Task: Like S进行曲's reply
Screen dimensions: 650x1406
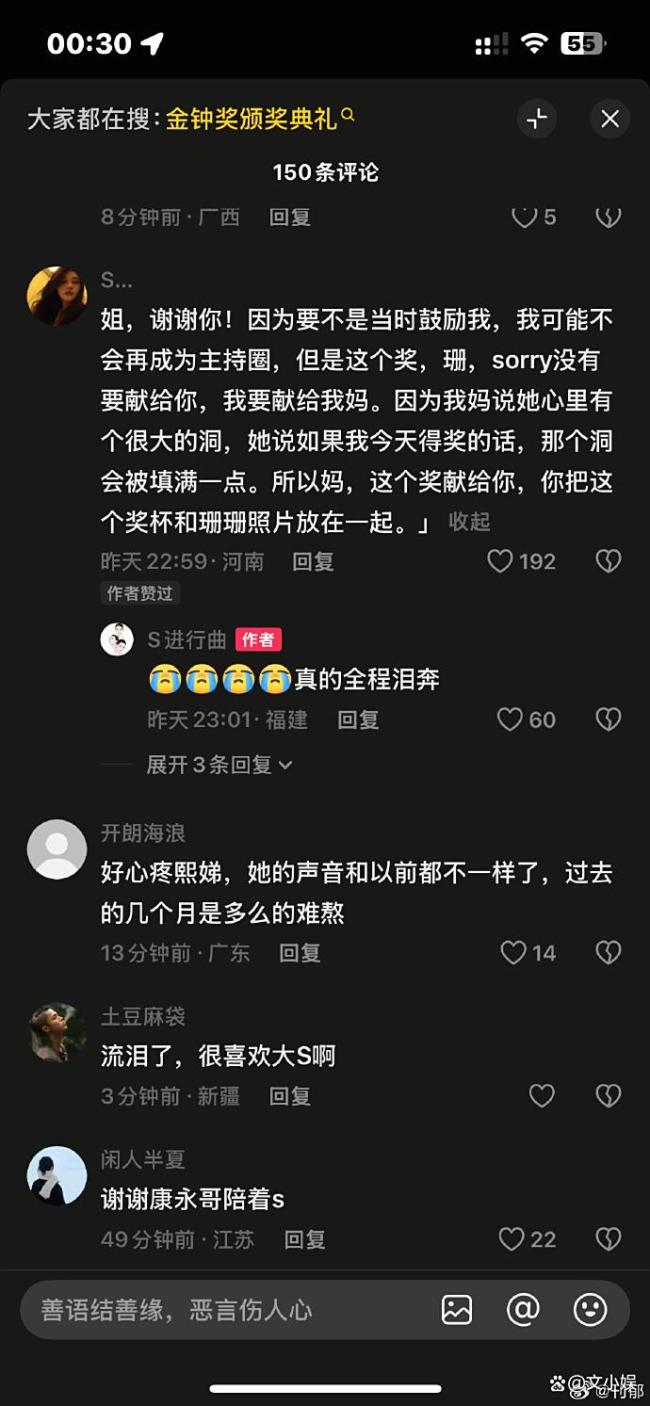Action: pos(511,720)
